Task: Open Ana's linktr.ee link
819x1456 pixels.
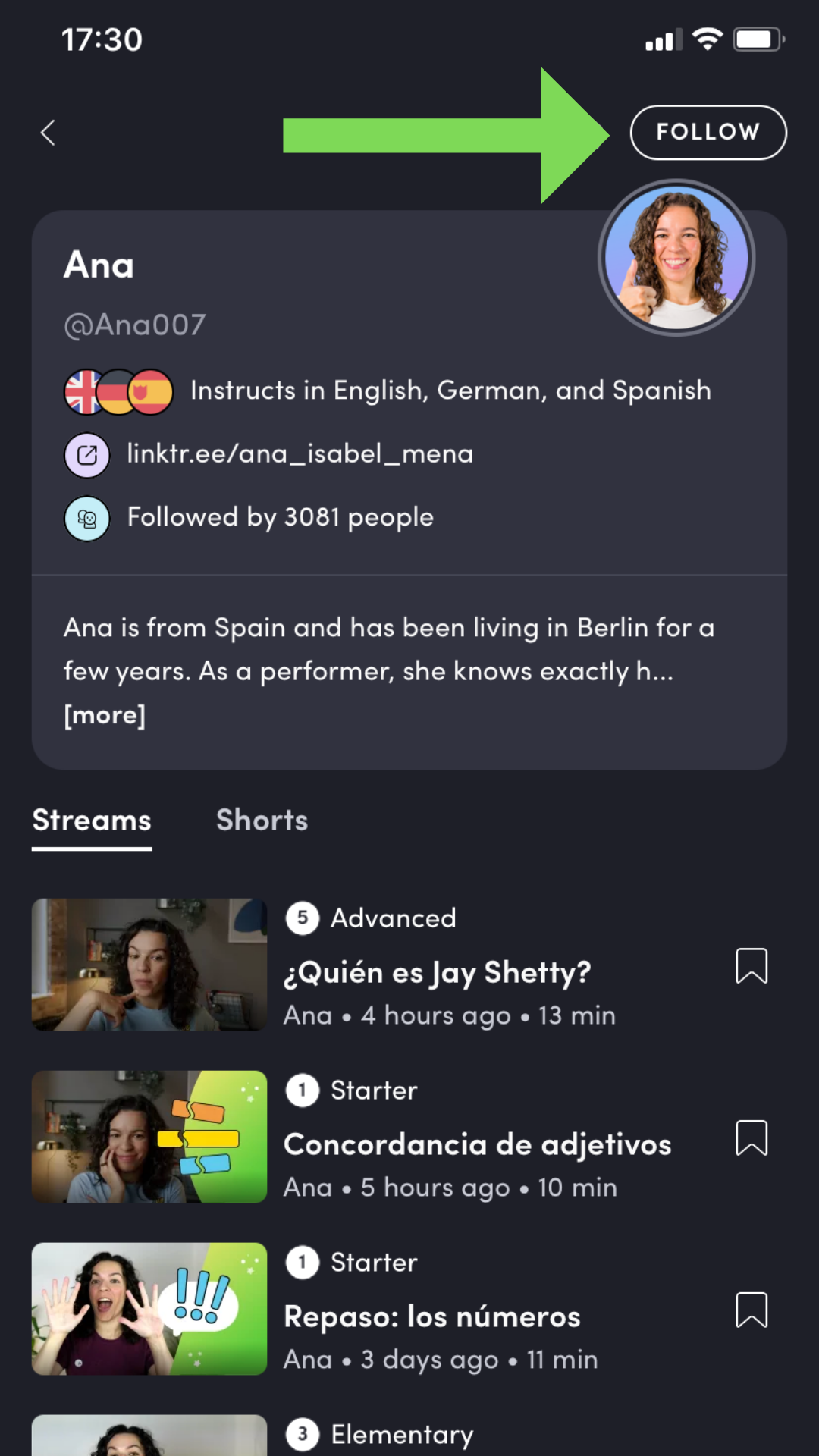Action: [x=300, y=454]
